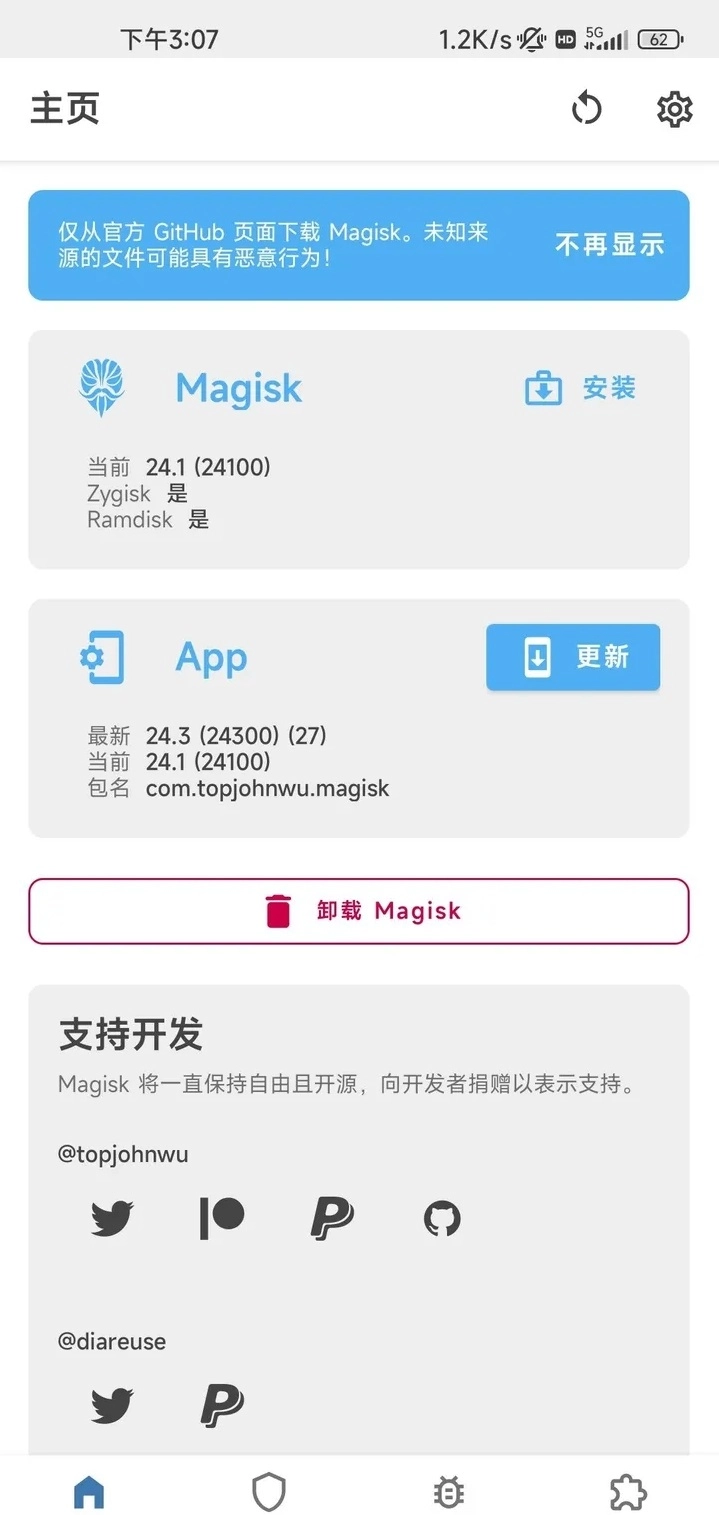719x1515 pixels.
Task: Tap the reboot icon in the top bar
Action: click(x=587, y=108)
